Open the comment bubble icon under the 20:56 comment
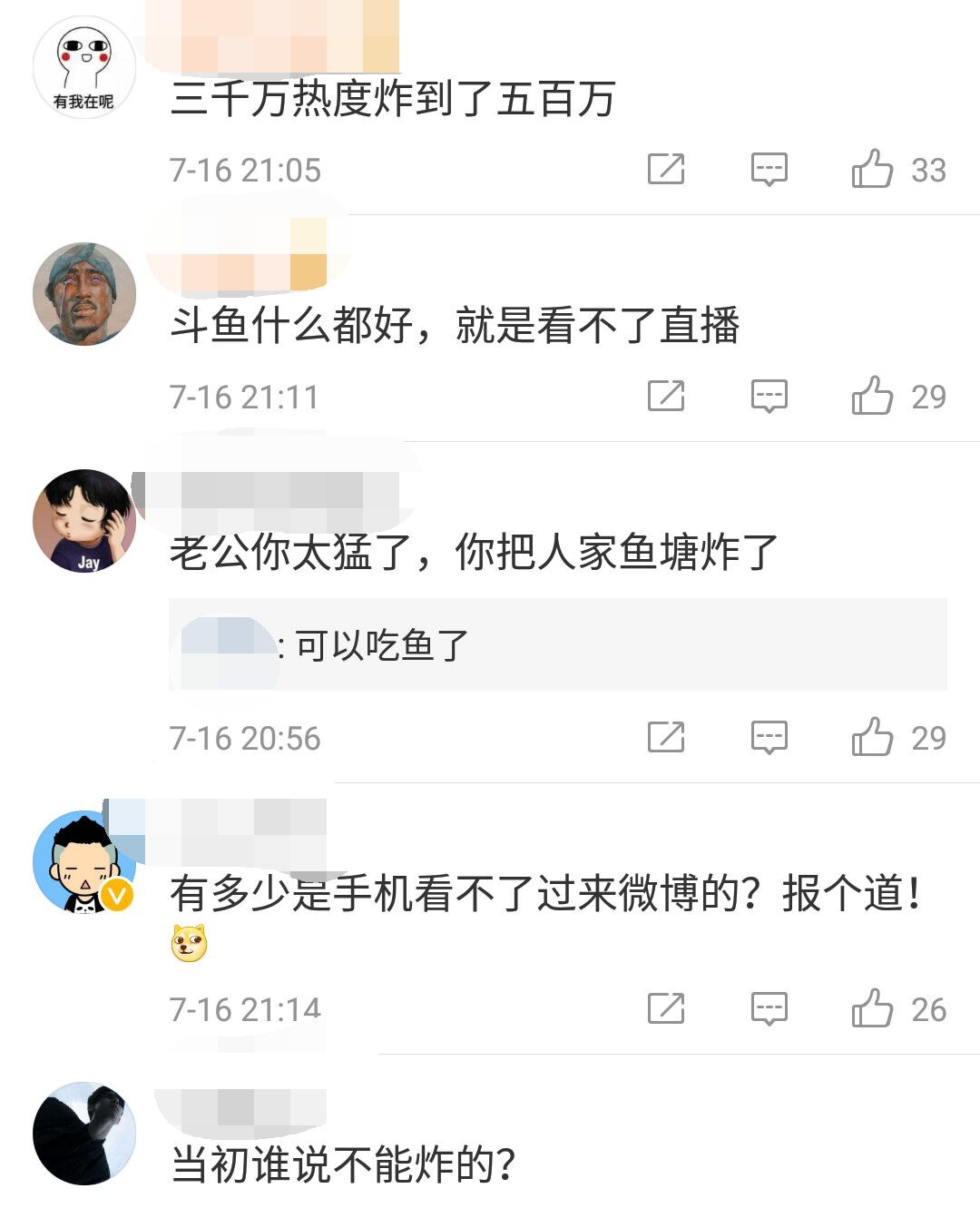Screen dimensions: 980x1208 tap(768, 737)
